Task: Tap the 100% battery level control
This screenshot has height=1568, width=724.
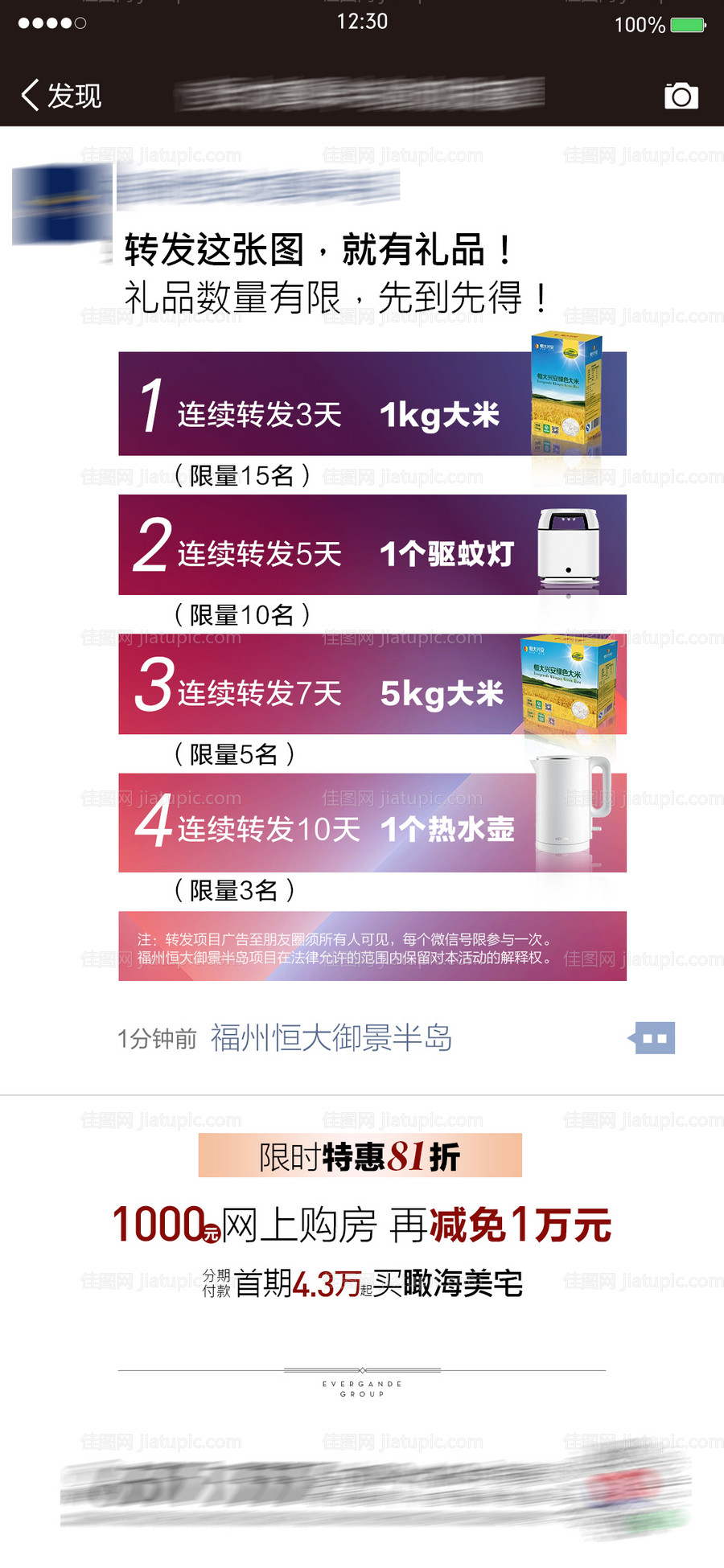Action: 640,24
